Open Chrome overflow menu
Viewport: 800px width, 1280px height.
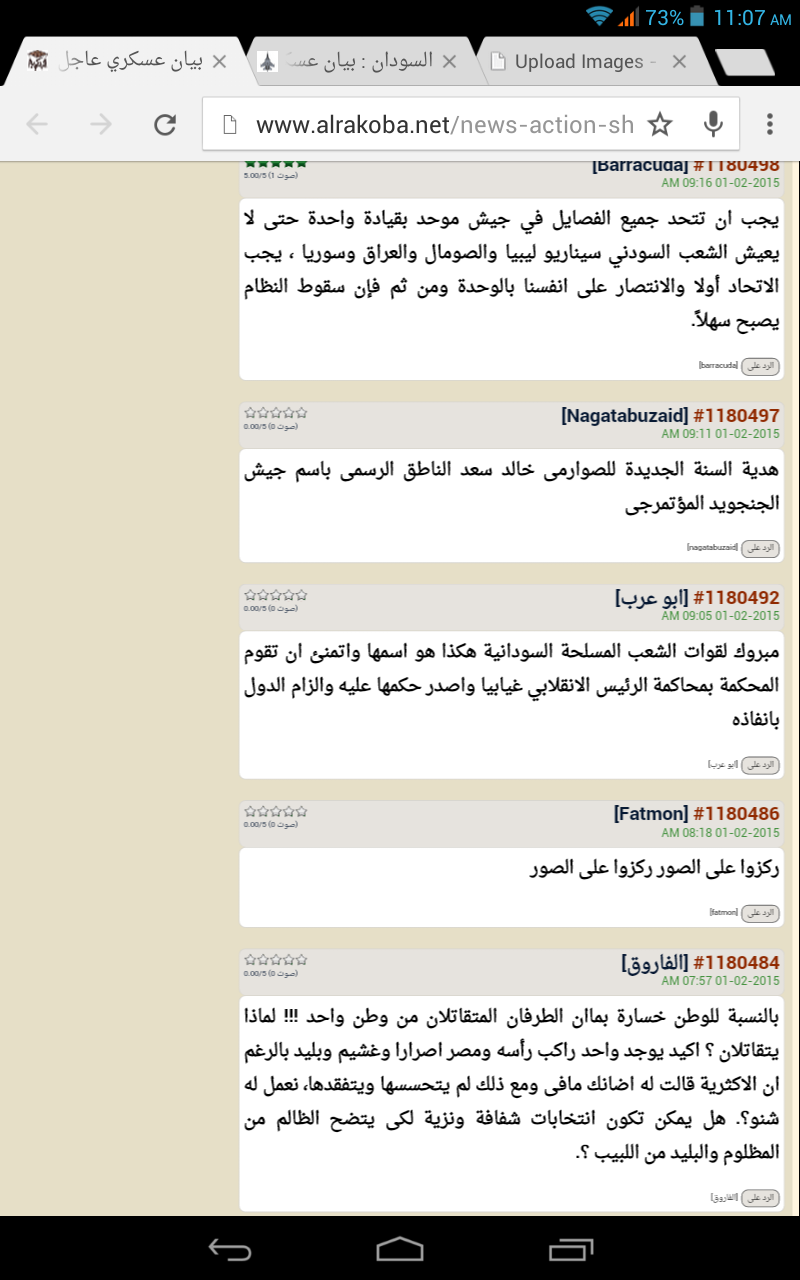click(x=769, y=124)
